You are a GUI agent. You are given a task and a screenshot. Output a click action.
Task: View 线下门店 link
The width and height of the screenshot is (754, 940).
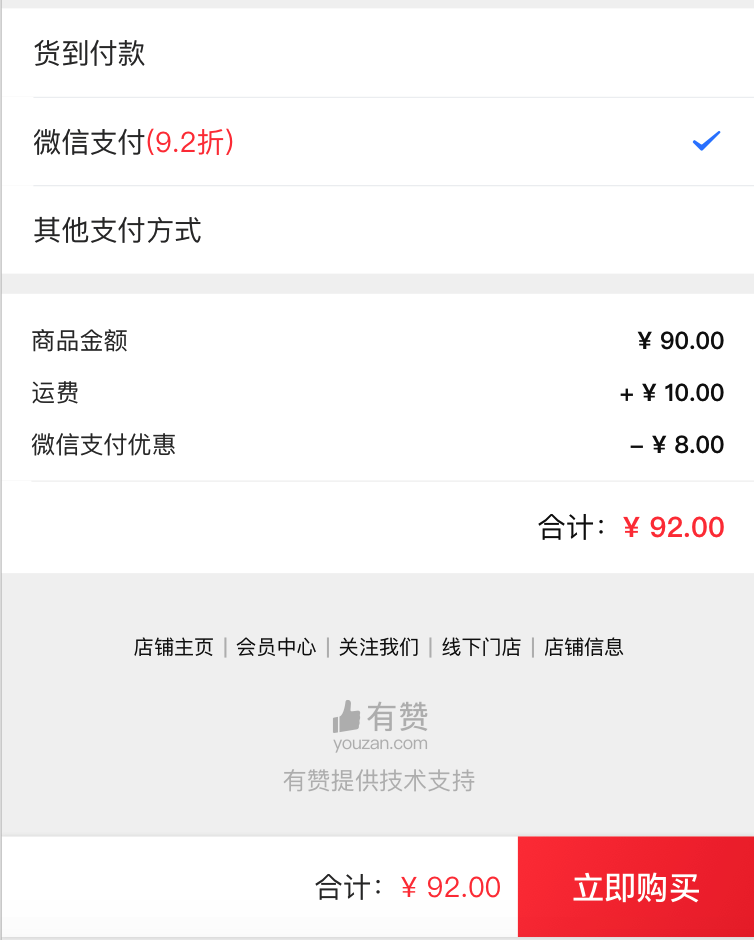click(x=482, y=647)
